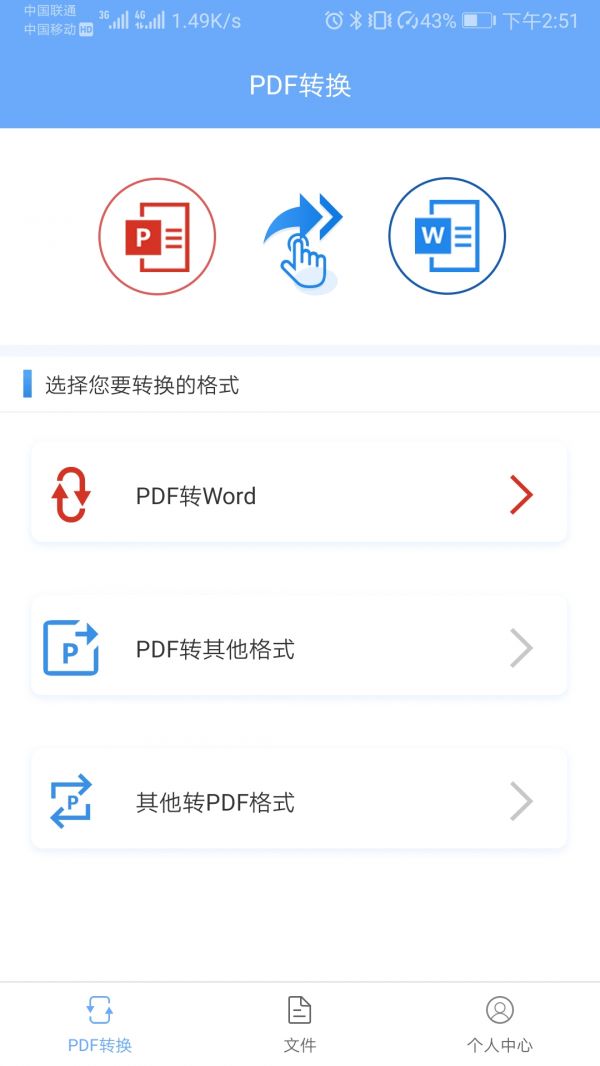Go to the 个人中心 tab
This screenshot has height=1066, width=600.
[x=499, y=1024]
